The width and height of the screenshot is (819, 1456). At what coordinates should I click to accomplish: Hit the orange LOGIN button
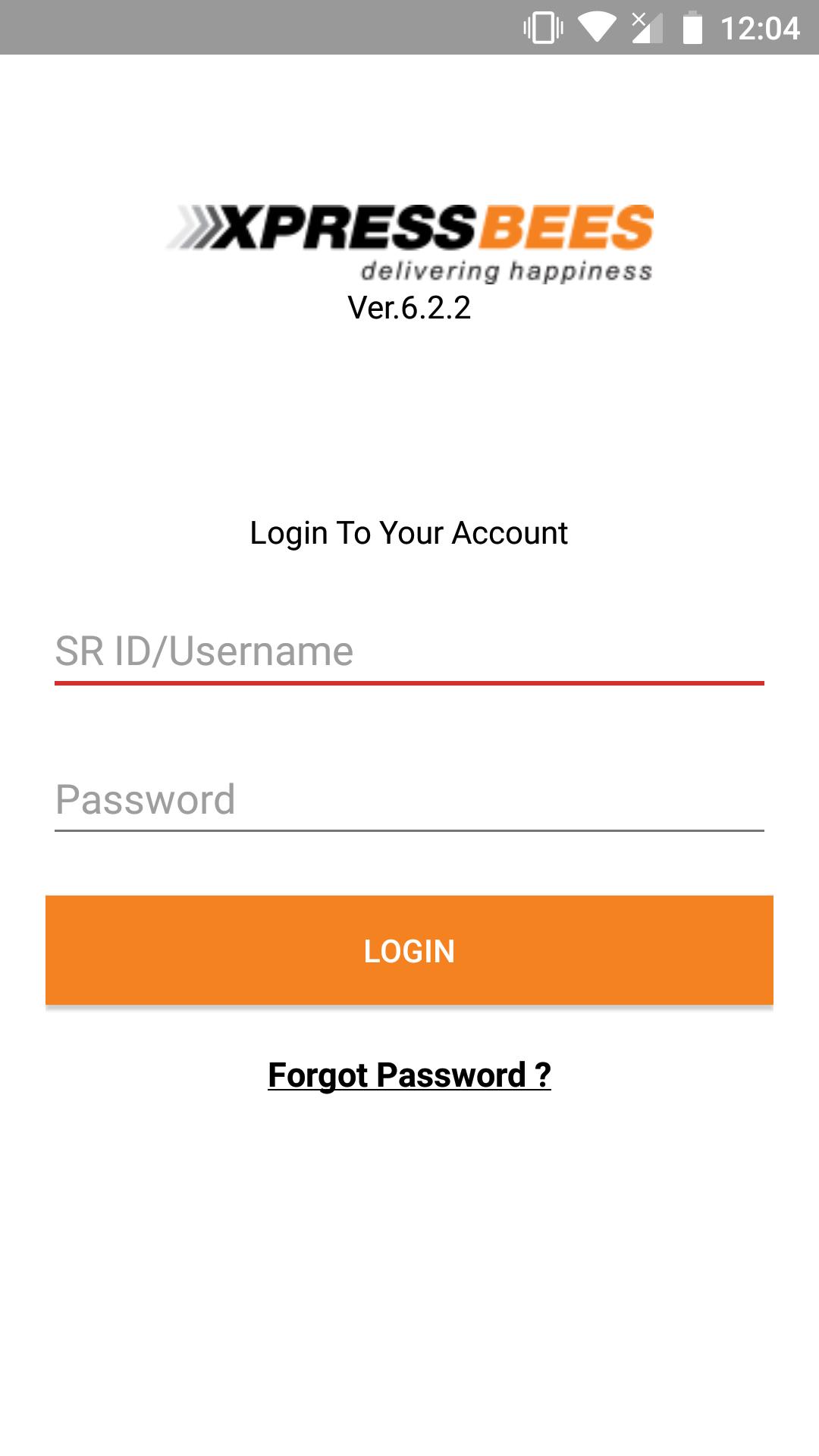click(x=409, y=950)
